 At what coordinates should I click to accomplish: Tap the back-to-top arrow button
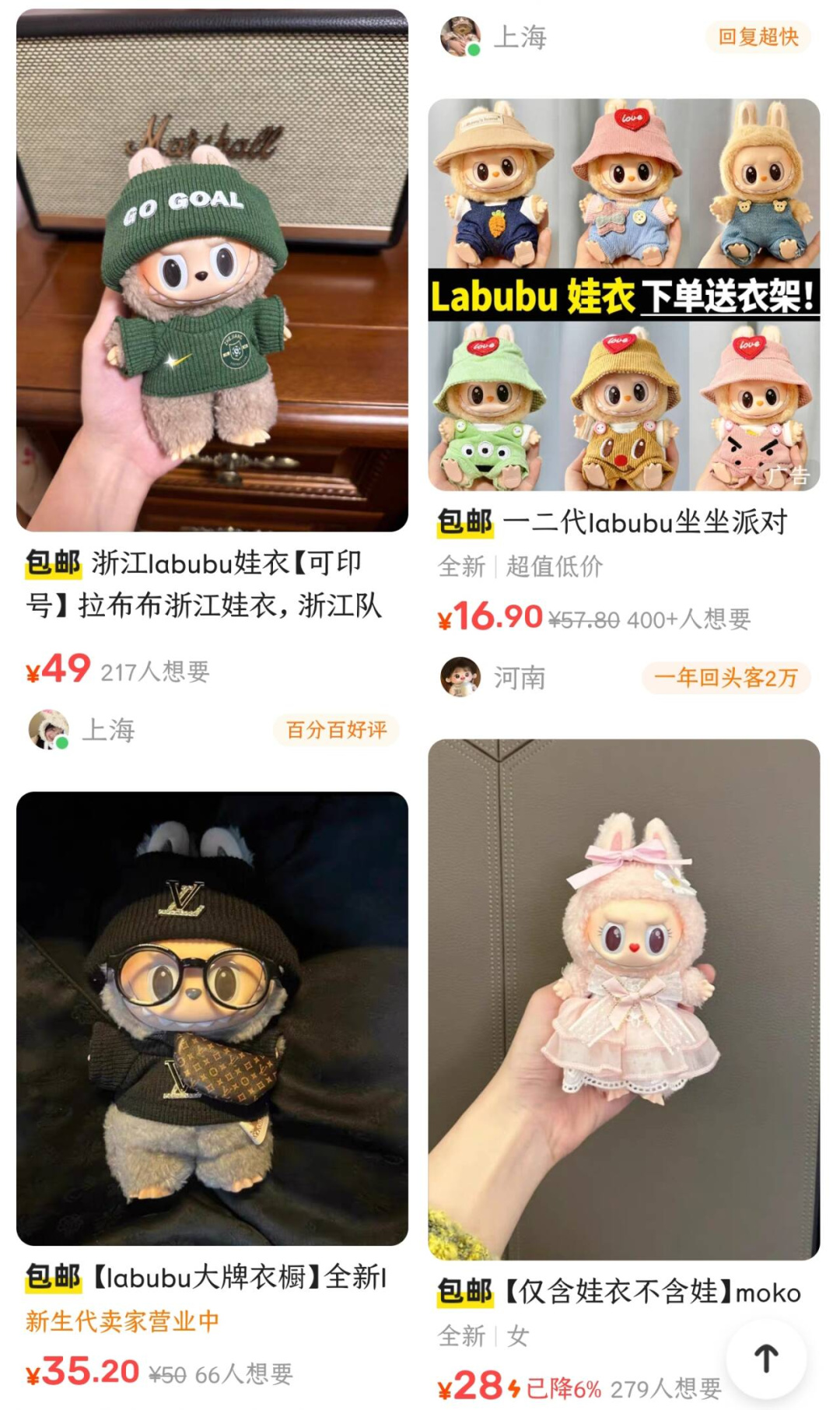coord(766,1359)
